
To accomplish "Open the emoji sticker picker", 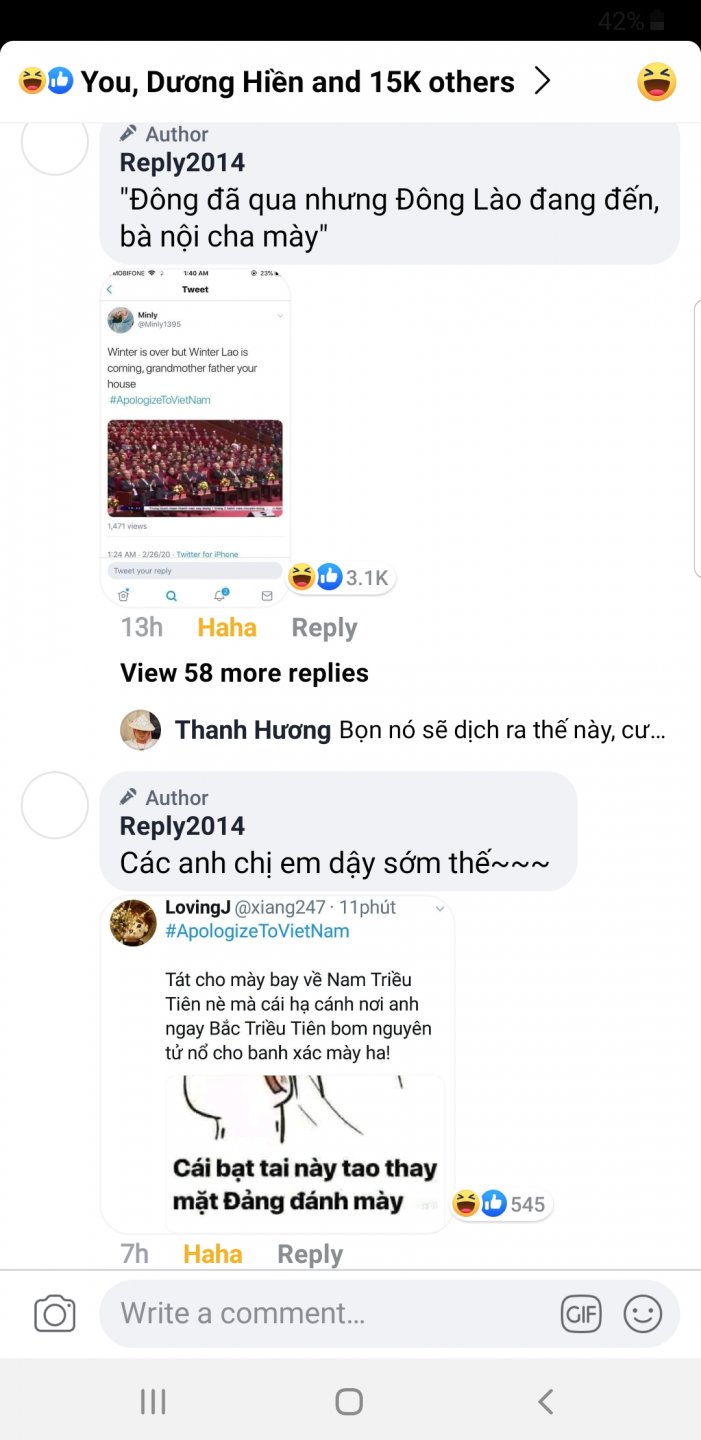I will (x=643, y=1313).
